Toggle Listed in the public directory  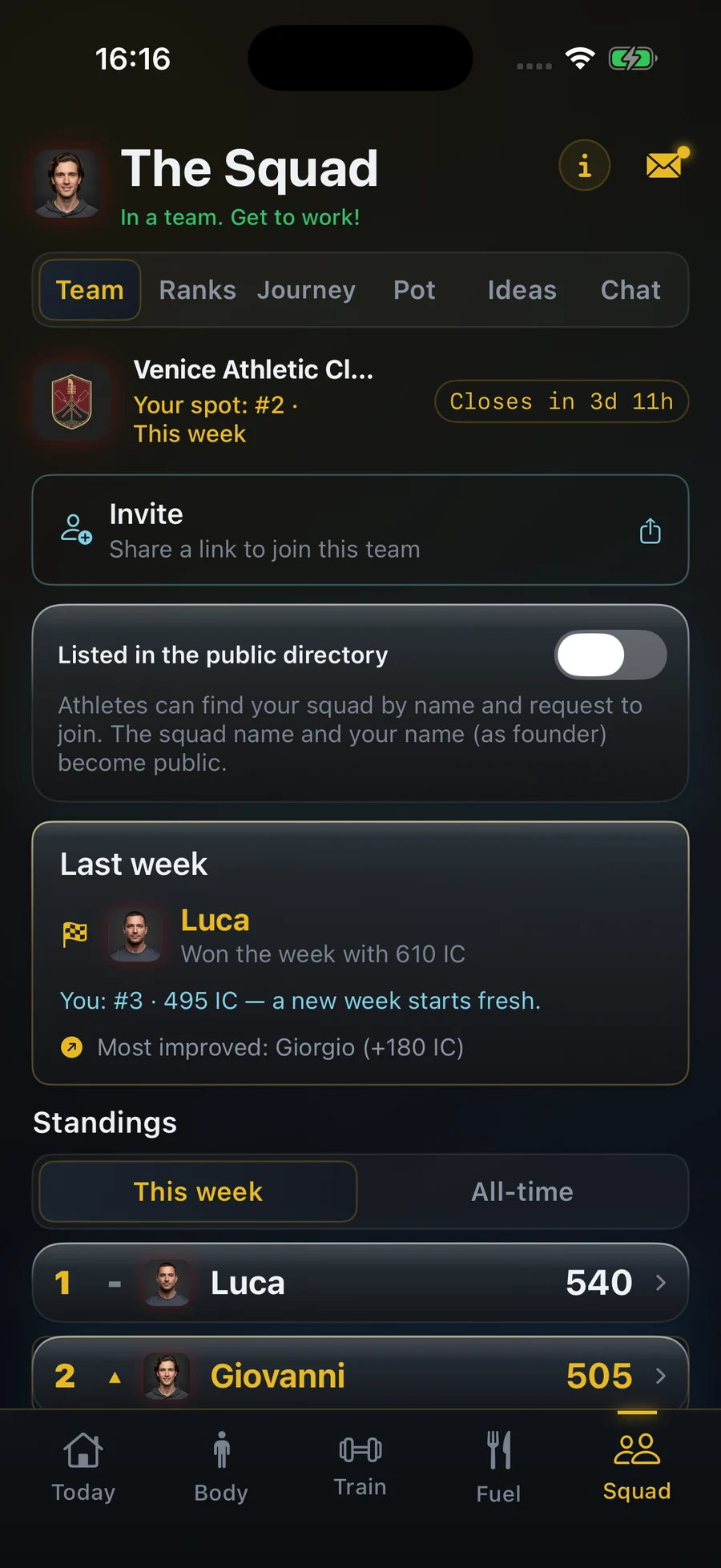[610, 655]
